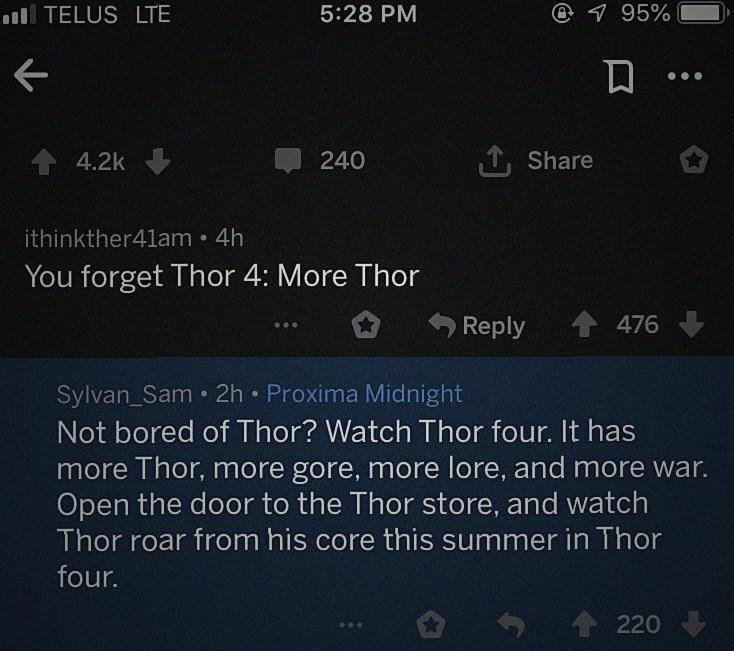Open the post's overflow menu
Screen dimensions: 734x651
click(x=685, y=76)
